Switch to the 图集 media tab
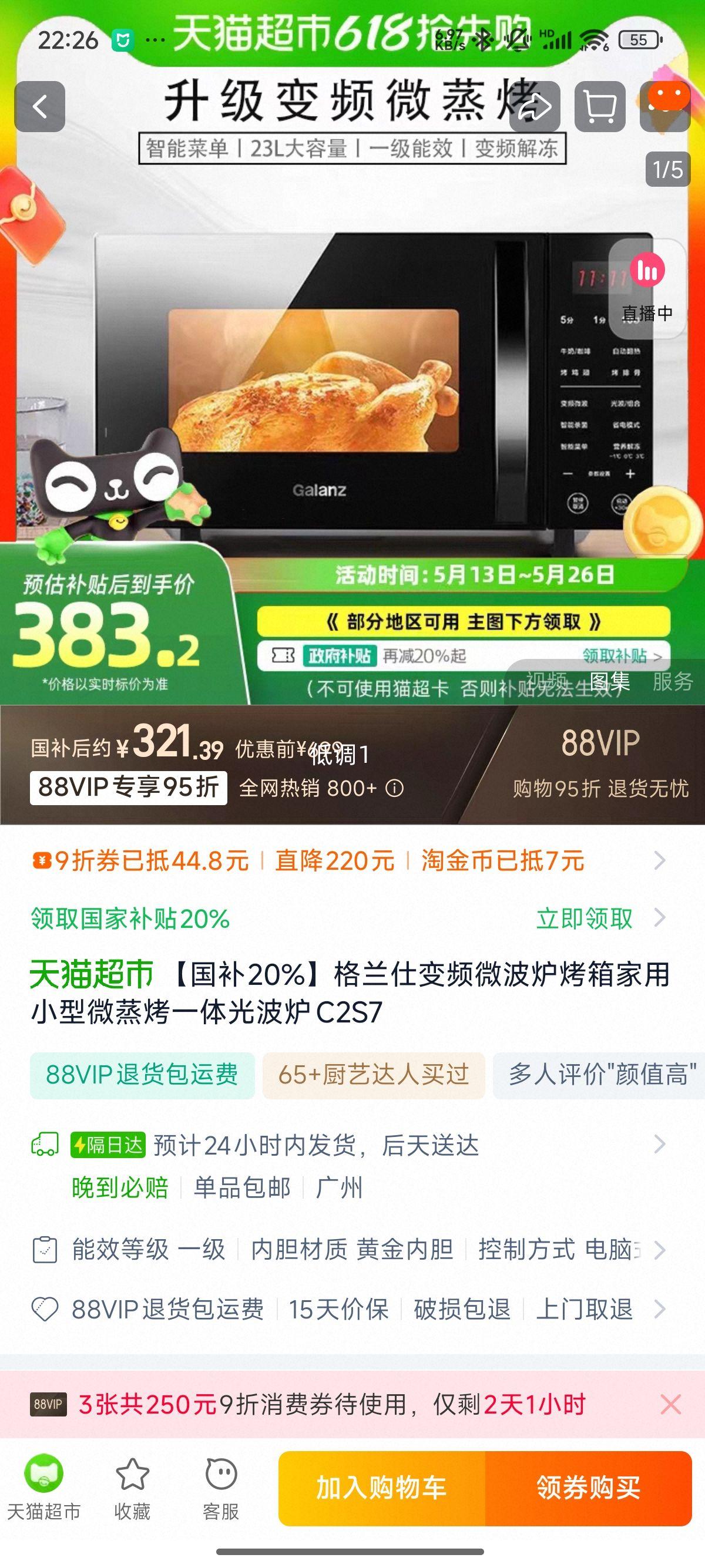The image size is (705, 1568). 609,681
